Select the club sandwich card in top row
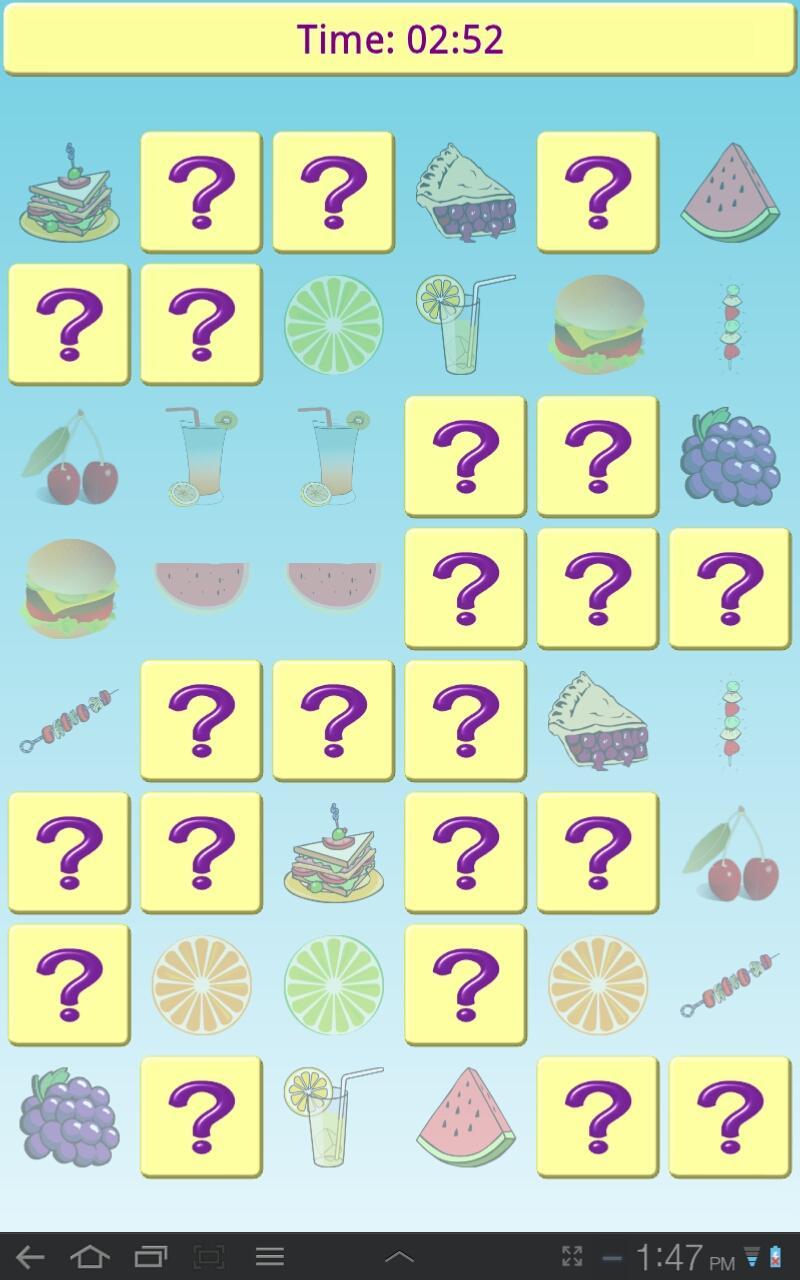The height and width of the screenshot is (1280, 800). pyautogui.click(x=68, y=192)
